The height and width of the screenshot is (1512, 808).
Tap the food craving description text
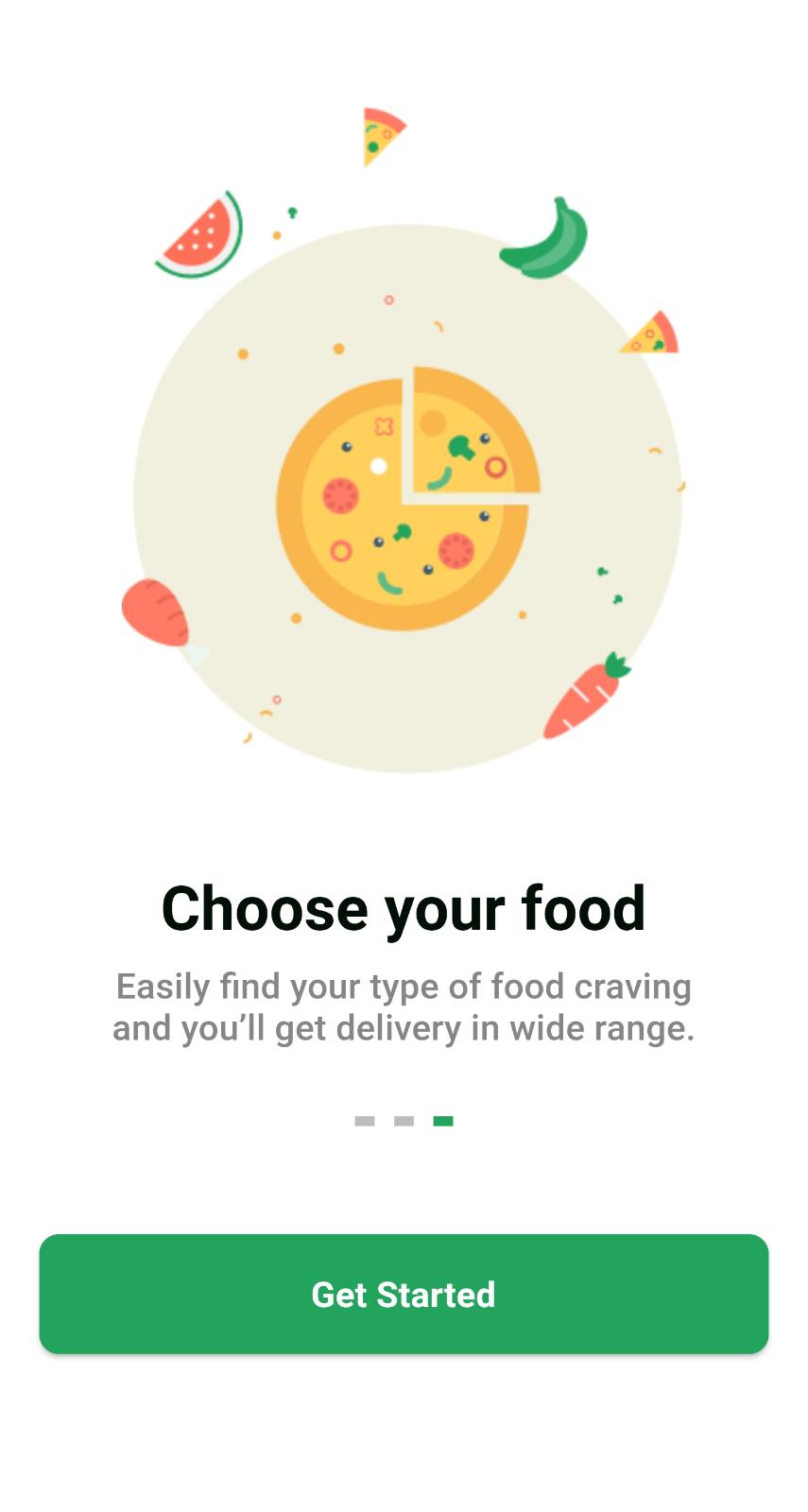pyautogui.click(x=404, y=1006)
